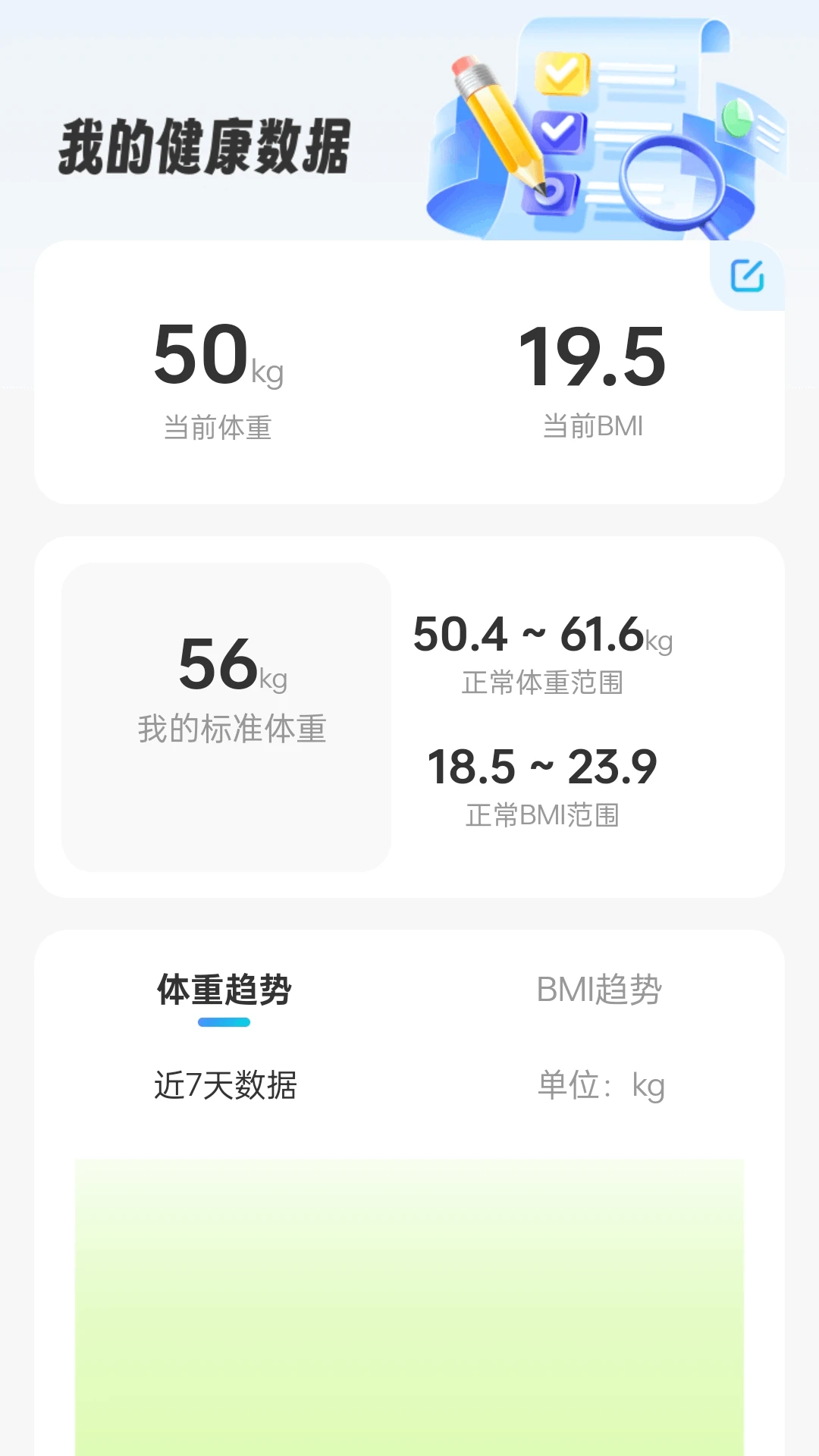This screenshot has width=819, height=1456.
Task: Click the green weight trend chart area
Action: [x=409, y=1304]
